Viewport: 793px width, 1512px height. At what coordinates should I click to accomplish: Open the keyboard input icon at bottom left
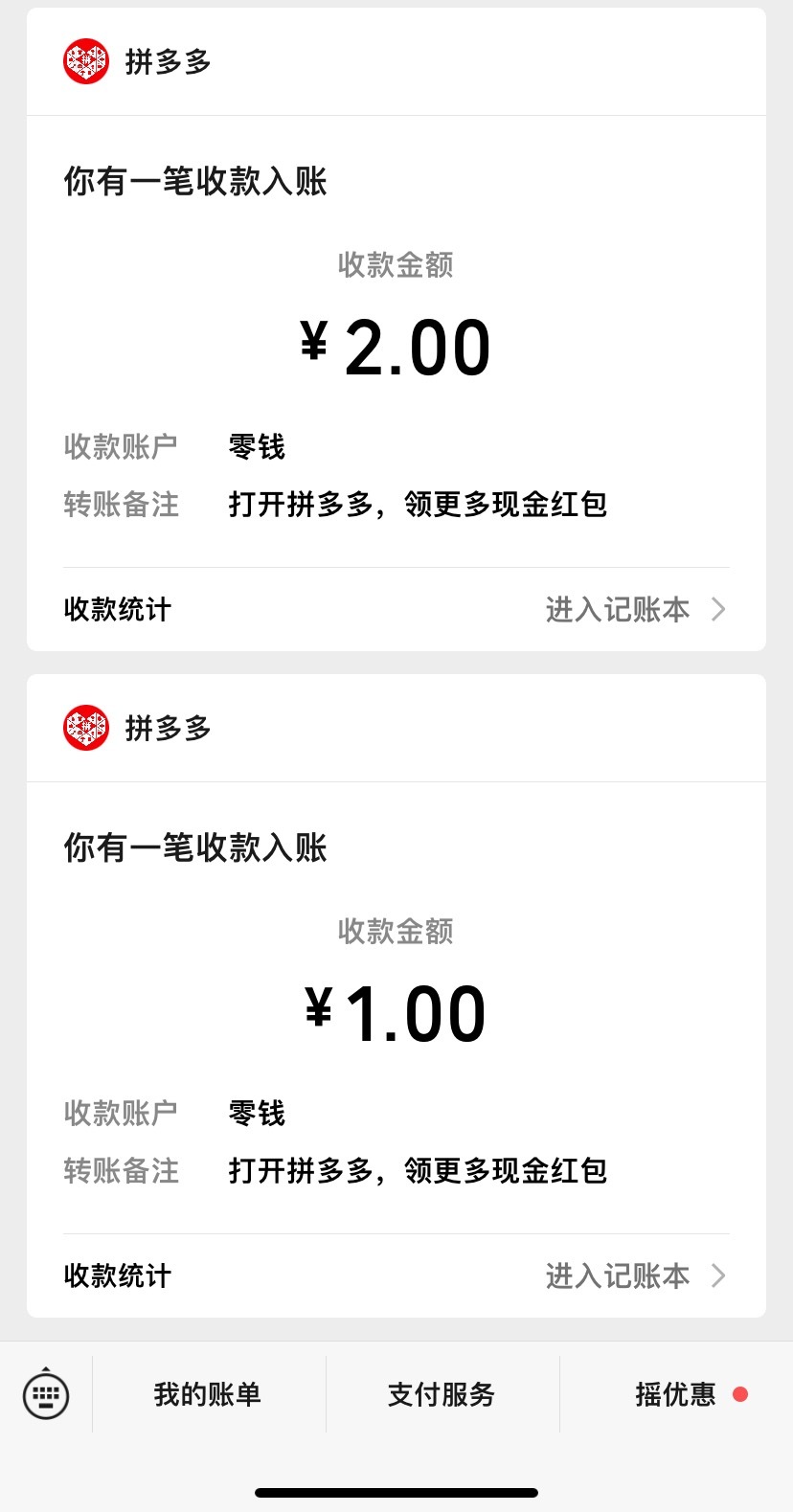pyautogui.click(x=45, y=1394)
